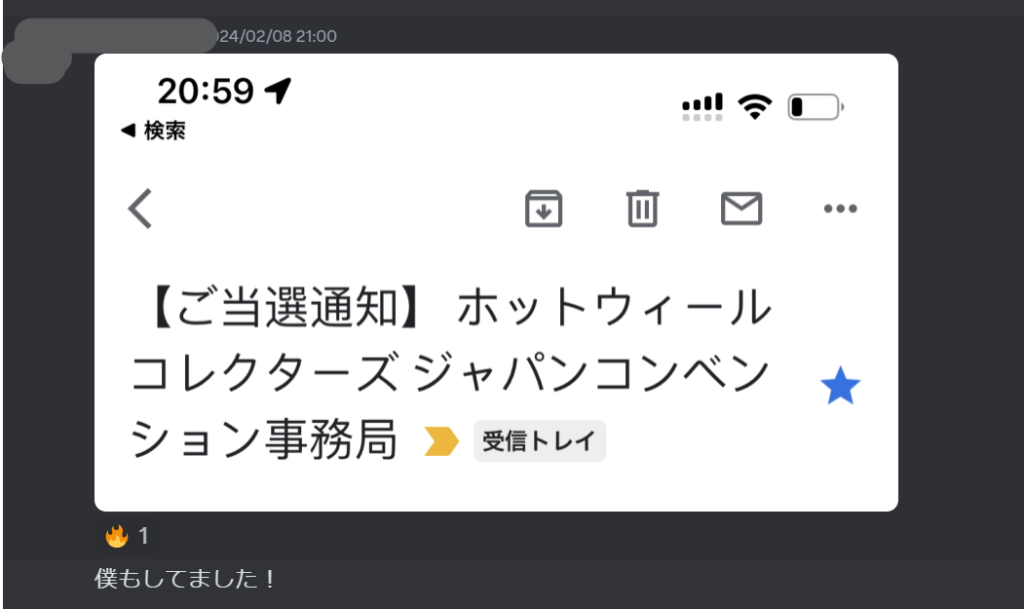Open the attached email screenshot image
Image resolution: width=1024 pixels, height=609 pixels.
click(x=496, y=282)
